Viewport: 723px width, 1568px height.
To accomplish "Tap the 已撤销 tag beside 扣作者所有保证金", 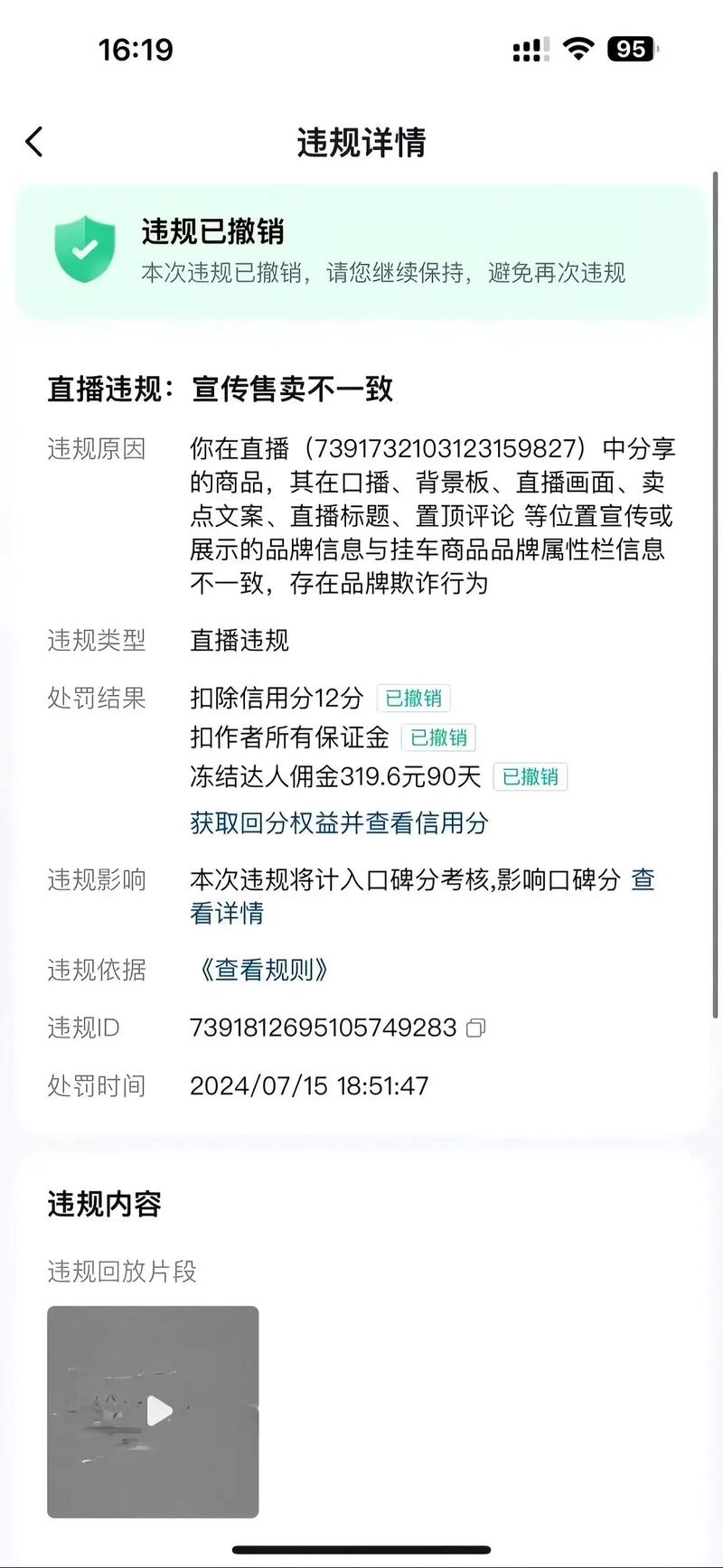I will [442, 737].
